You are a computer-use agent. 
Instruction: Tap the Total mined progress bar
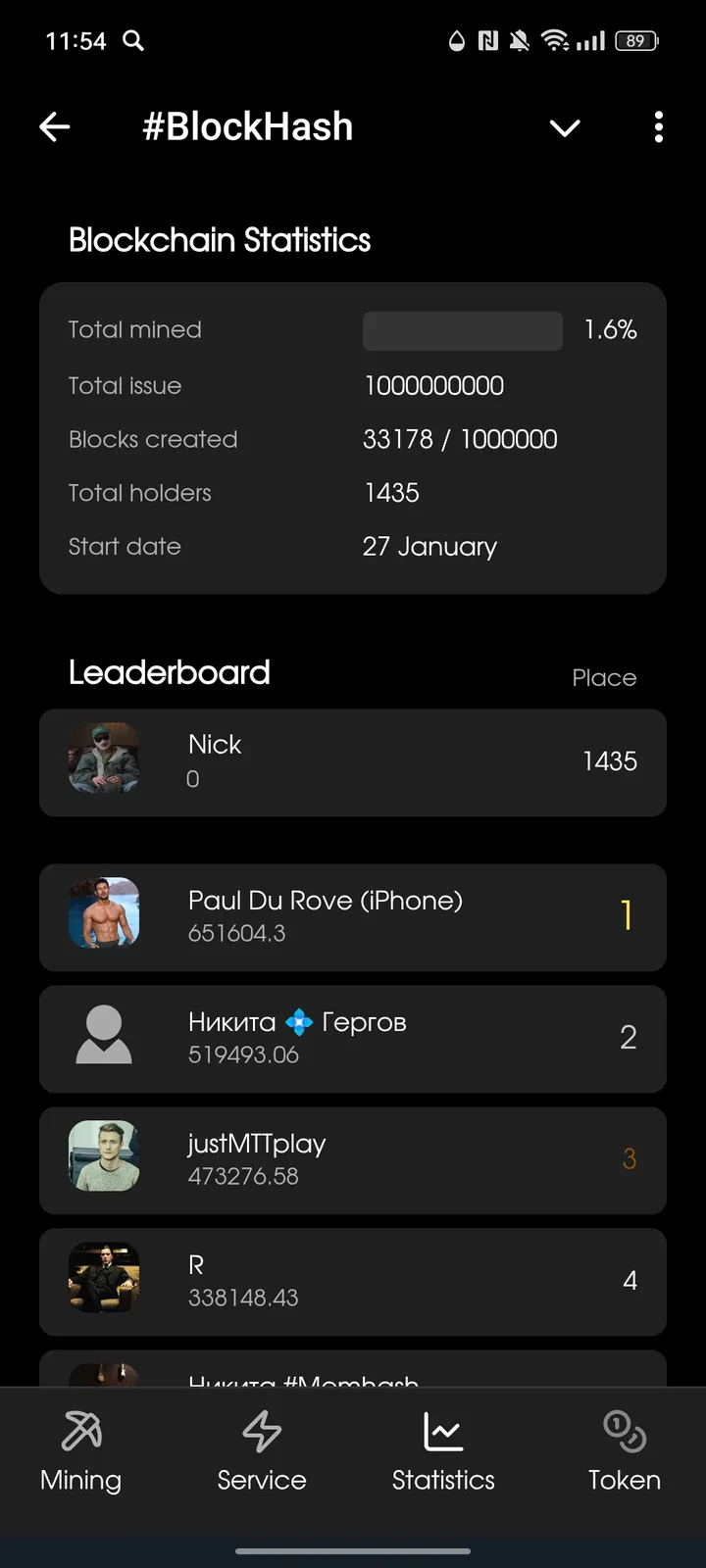coord(462,330)
